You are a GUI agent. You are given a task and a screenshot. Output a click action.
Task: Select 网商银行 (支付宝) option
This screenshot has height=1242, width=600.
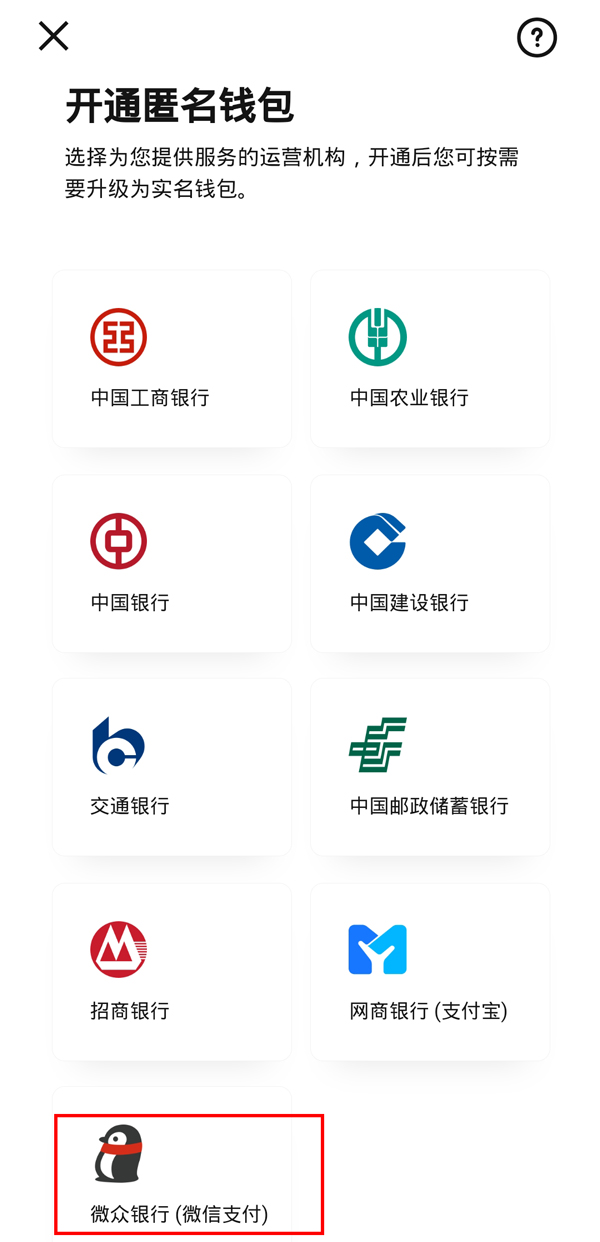tap(430, 971)
